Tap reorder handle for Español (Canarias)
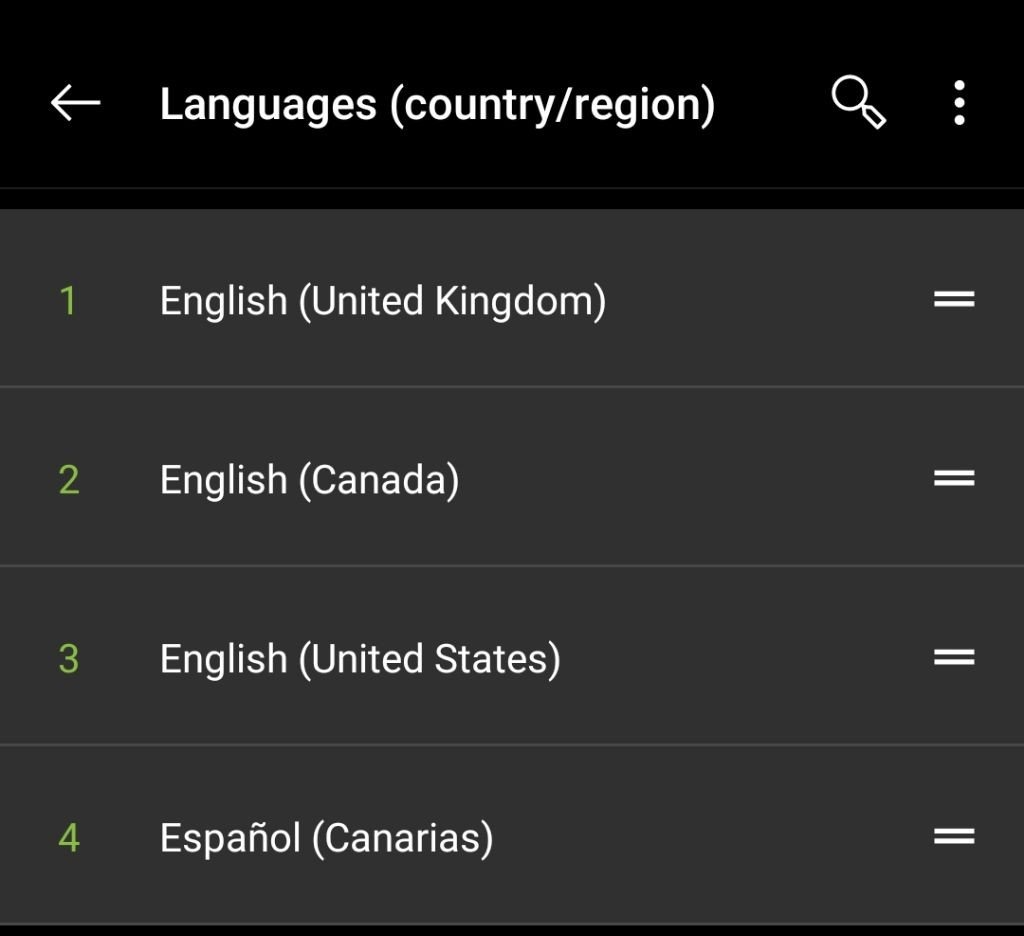 pyautogui.click(x=954, y=837)
